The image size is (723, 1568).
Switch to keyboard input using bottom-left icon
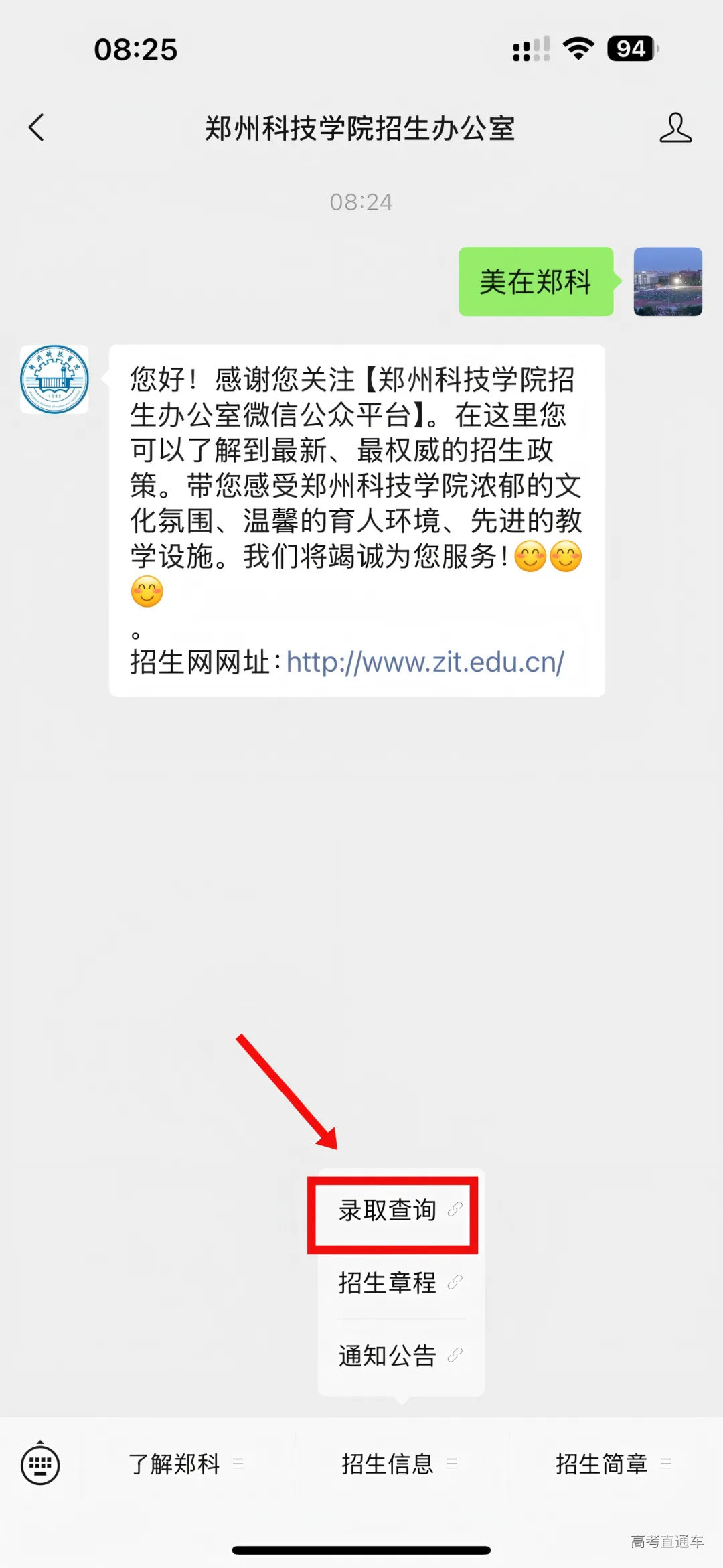40,1464
